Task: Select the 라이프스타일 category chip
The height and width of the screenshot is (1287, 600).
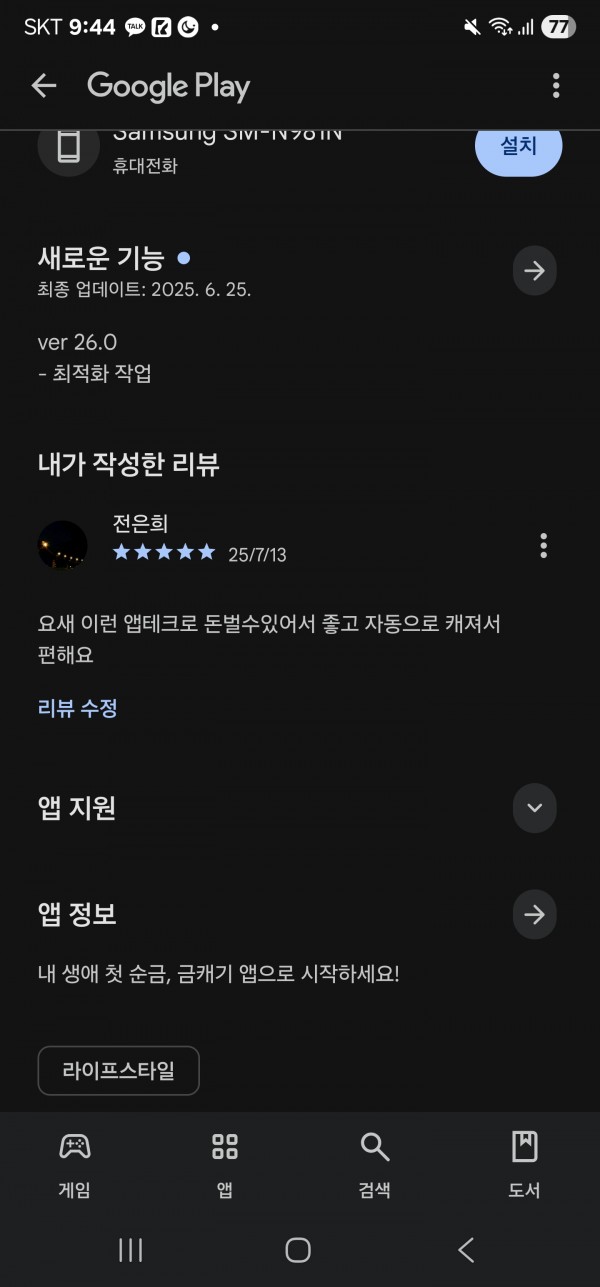Action: 118,1071
